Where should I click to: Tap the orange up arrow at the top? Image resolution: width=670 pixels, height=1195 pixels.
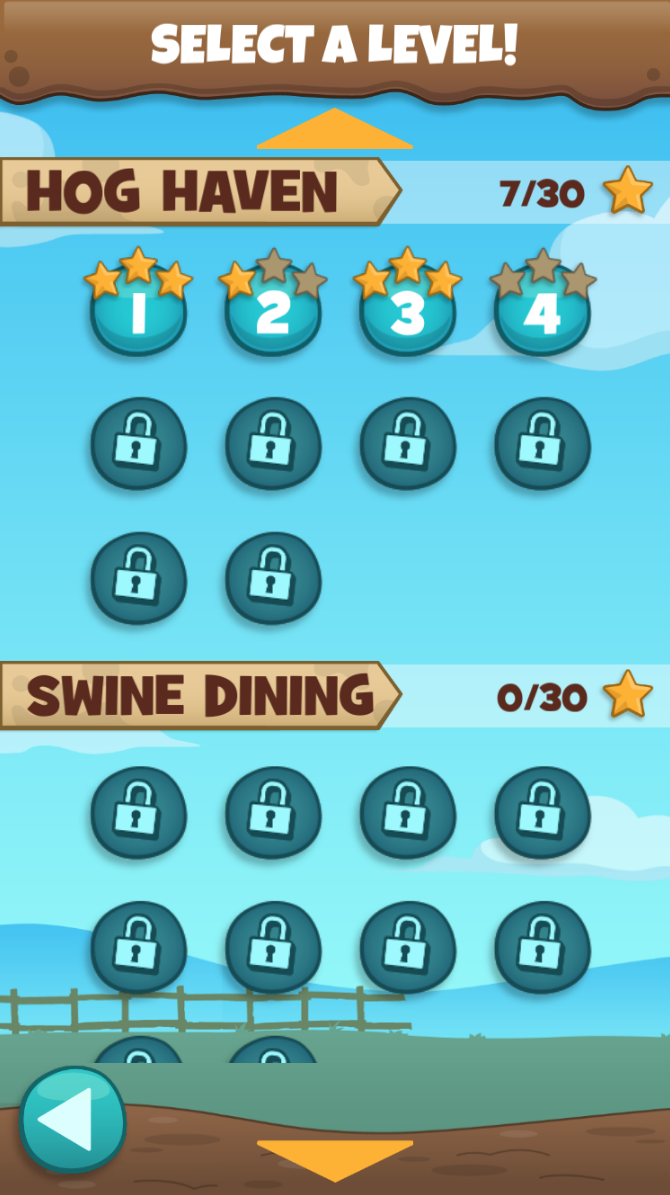[x=335, y=130]
